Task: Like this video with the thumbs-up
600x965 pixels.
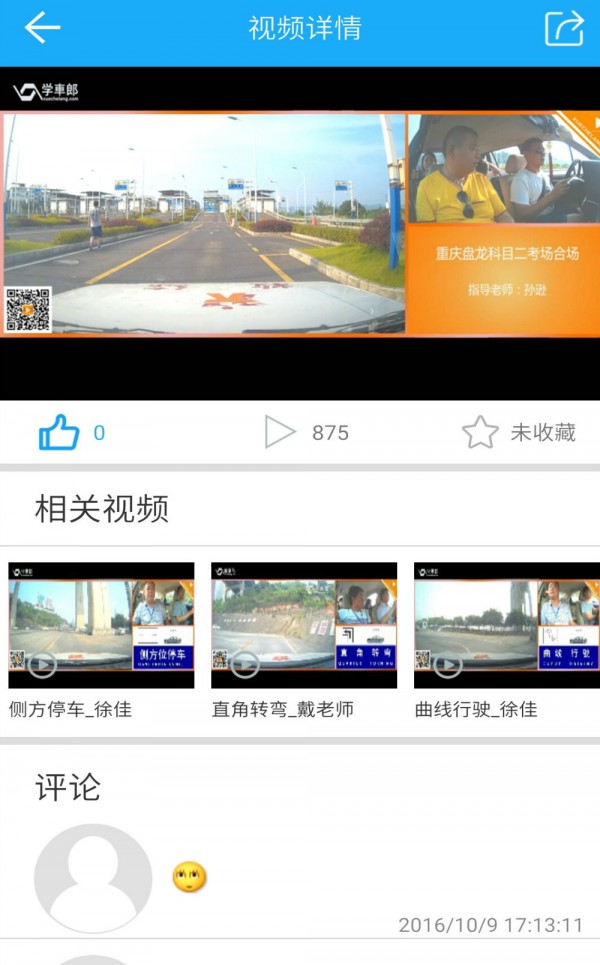Action: [59, 432]
